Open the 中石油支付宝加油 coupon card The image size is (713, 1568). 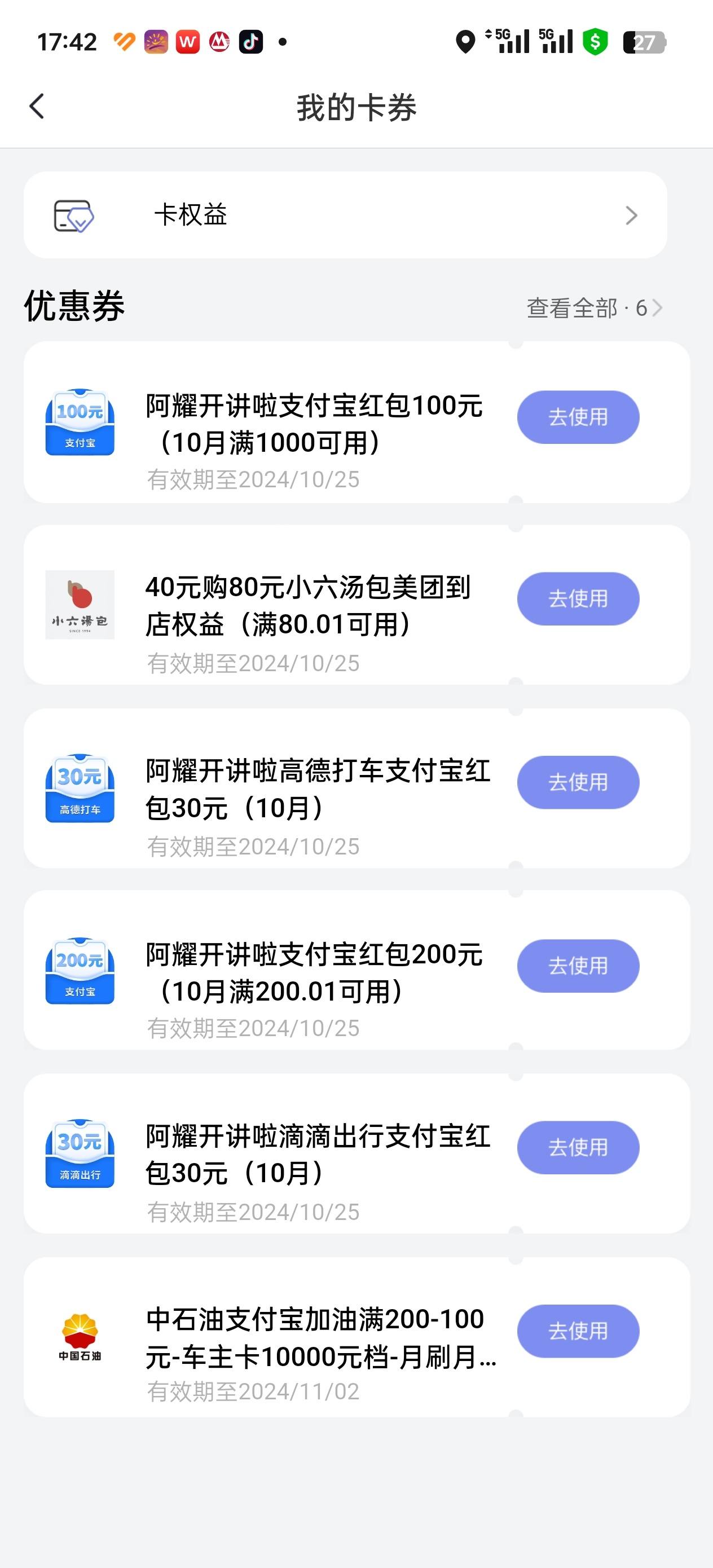268,1337
